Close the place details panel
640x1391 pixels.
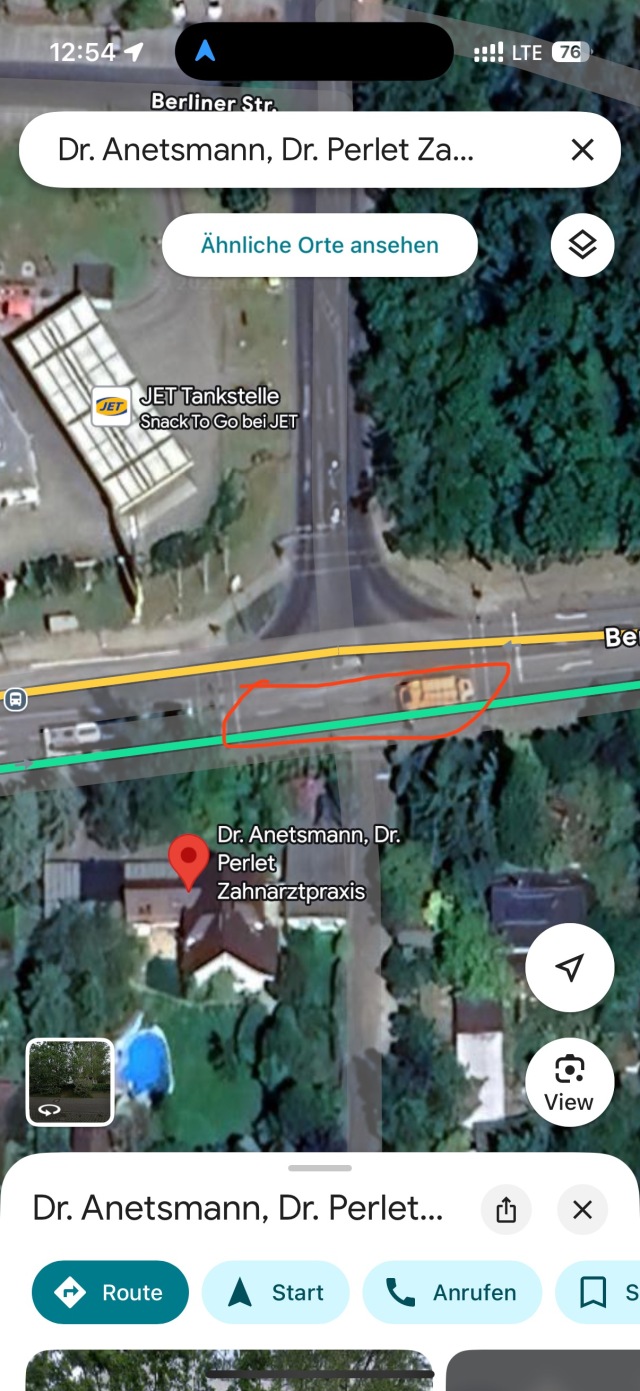point(582,1210)
